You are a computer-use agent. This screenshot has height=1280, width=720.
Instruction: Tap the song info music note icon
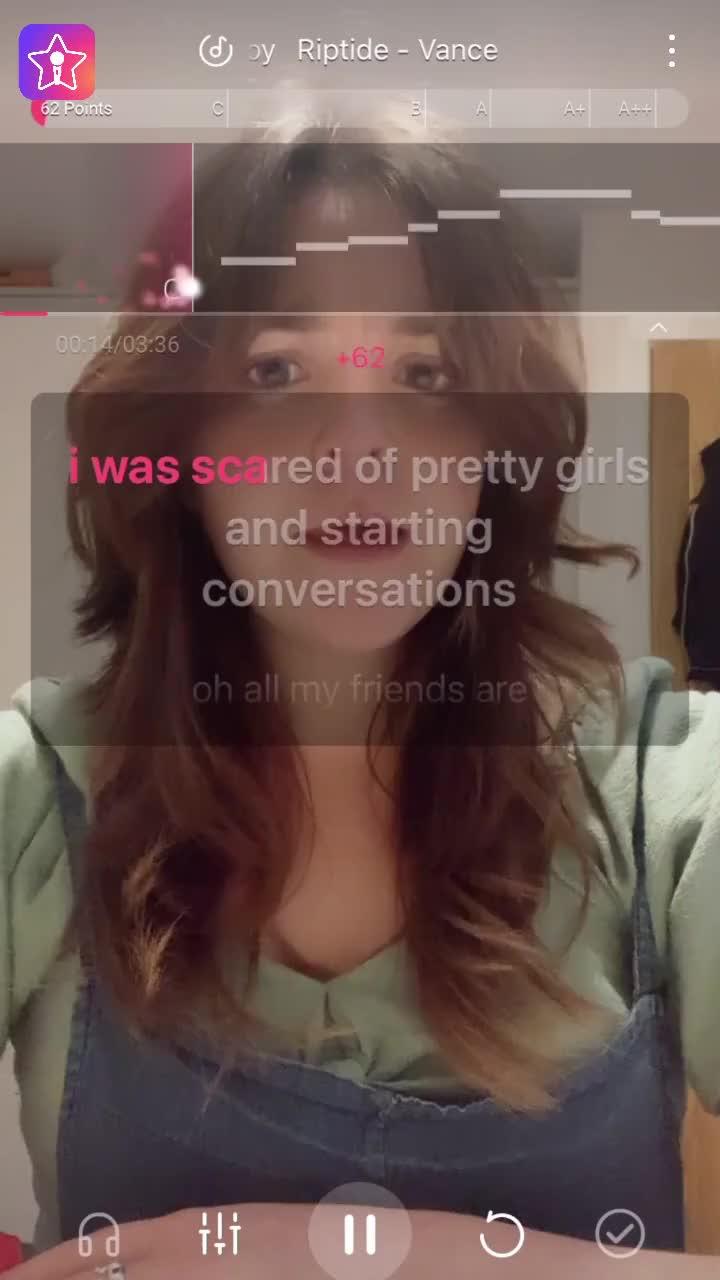tap(216, 50)
